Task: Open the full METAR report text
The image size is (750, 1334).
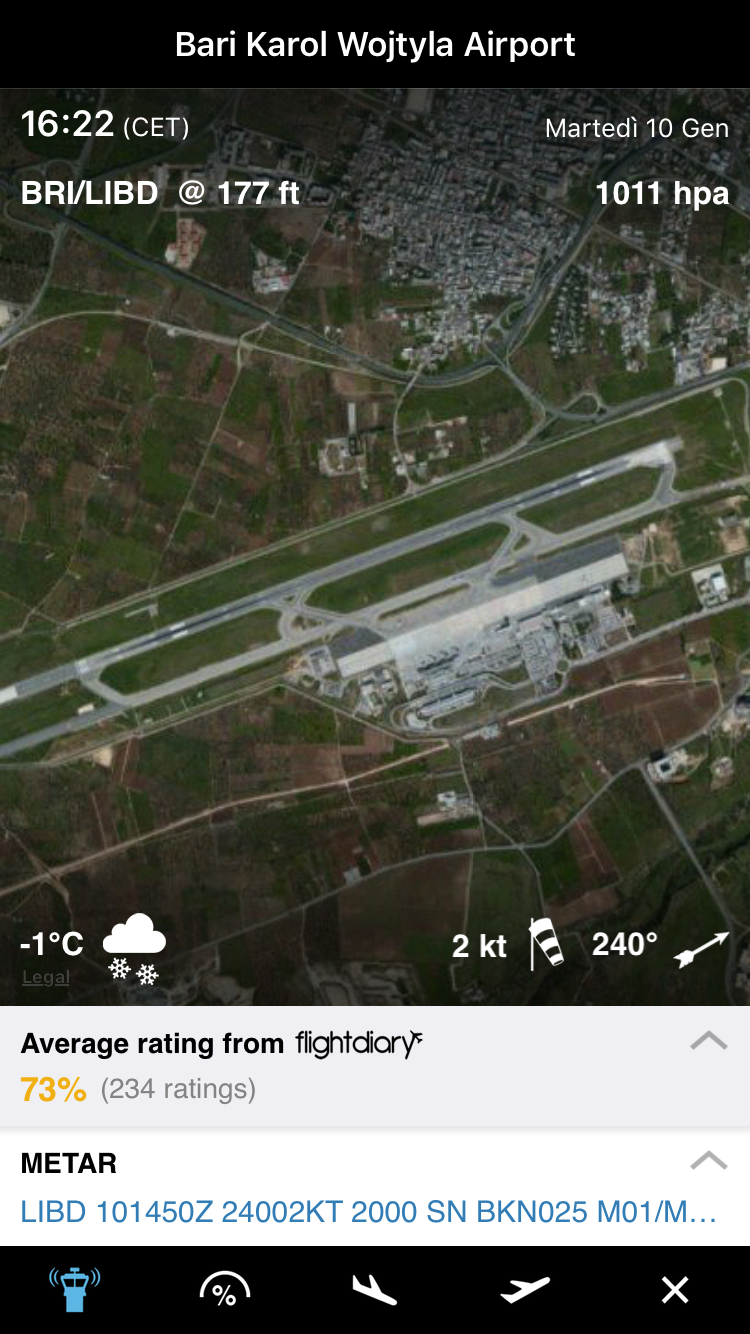Action: 368,1212
